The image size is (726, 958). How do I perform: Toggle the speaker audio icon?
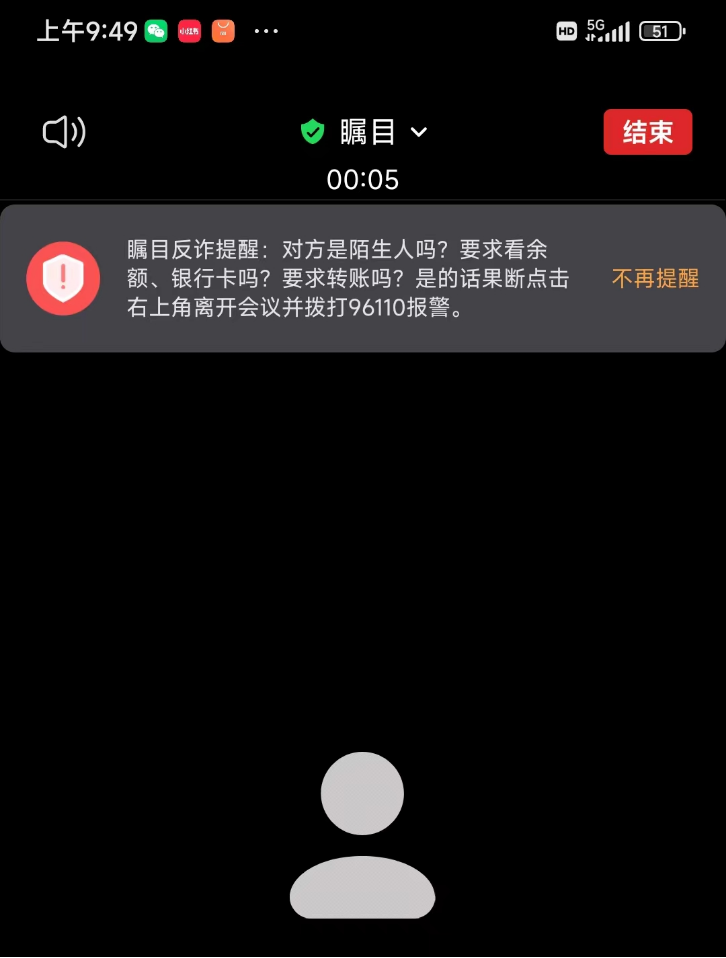(64, 132)
